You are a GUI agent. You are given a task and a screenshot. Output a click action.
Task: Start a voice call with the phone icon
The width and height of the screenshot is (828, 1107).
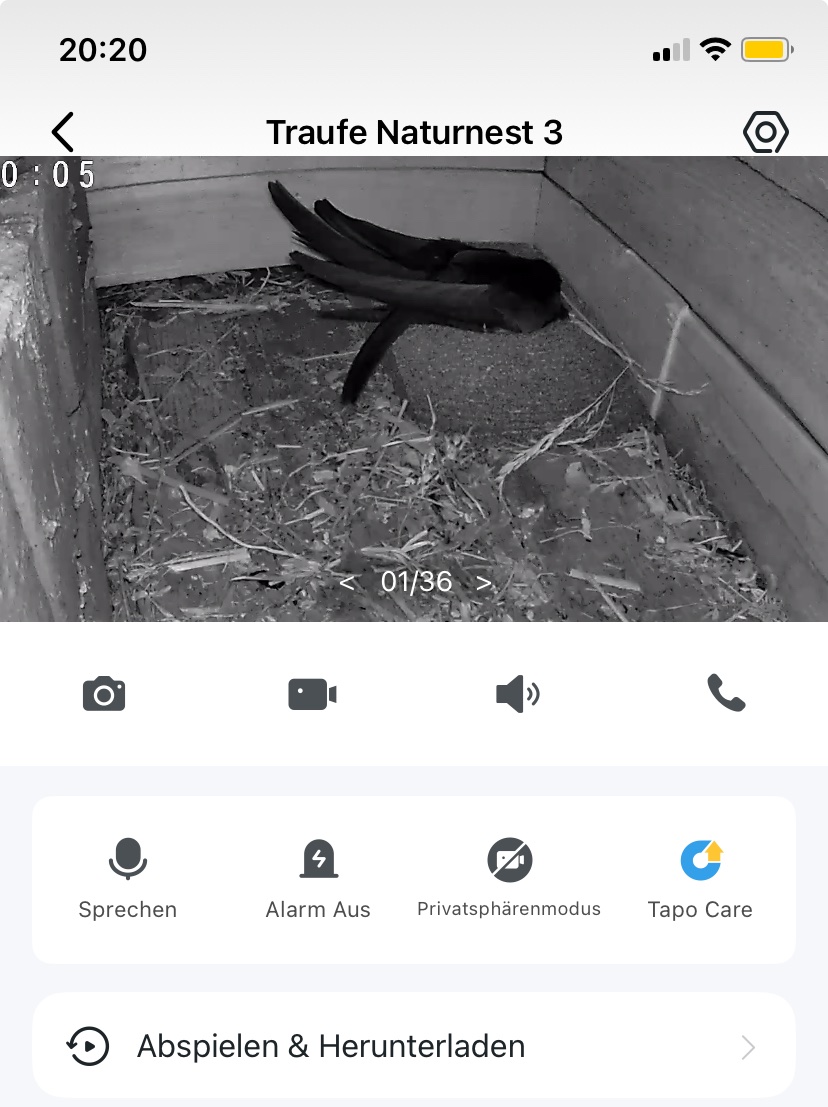point(726,693)
